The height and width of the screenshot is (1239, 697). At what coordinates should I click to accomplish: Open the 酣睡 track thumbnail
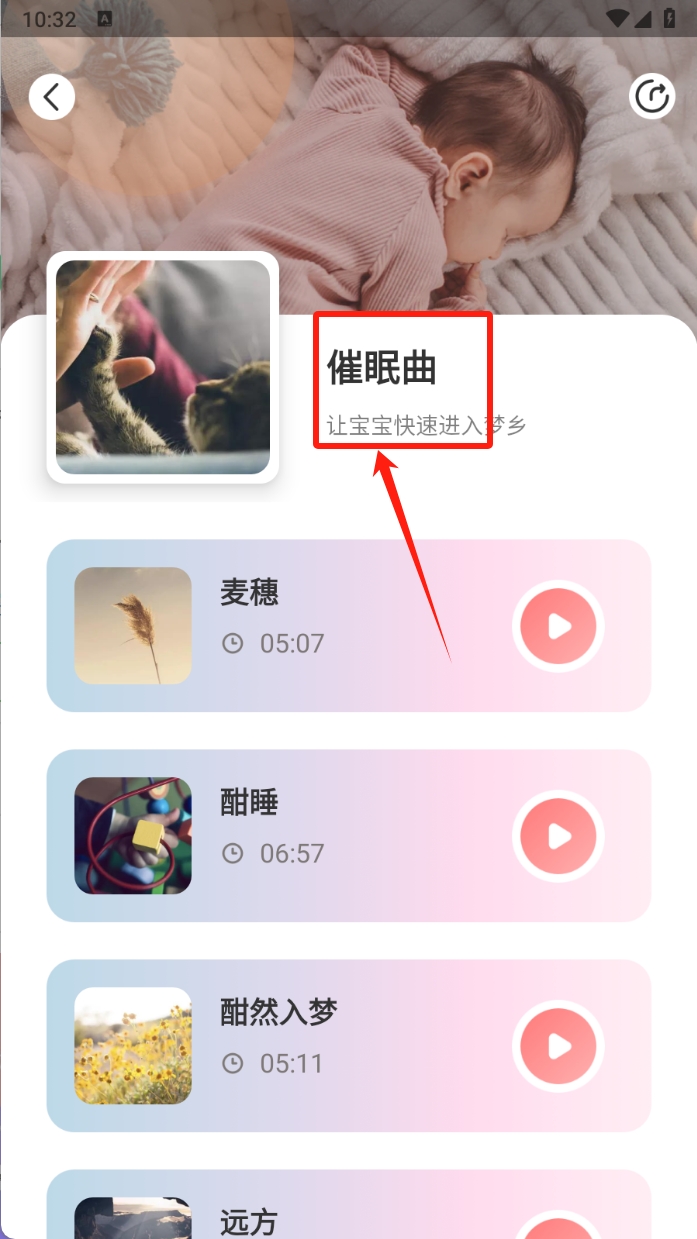pyautogui.click(x=133, y=836)
